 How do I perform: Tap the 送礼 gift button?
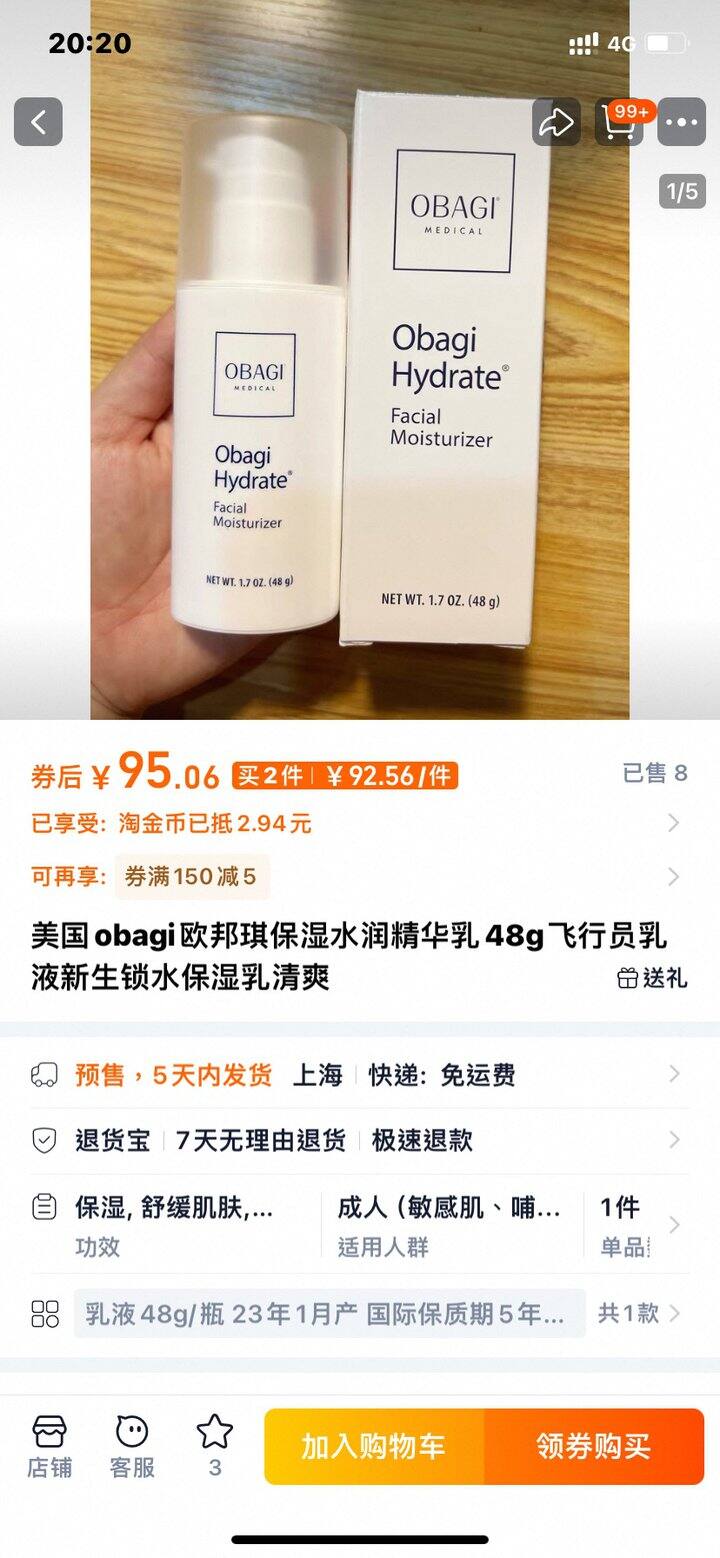(x=653, y=978)
